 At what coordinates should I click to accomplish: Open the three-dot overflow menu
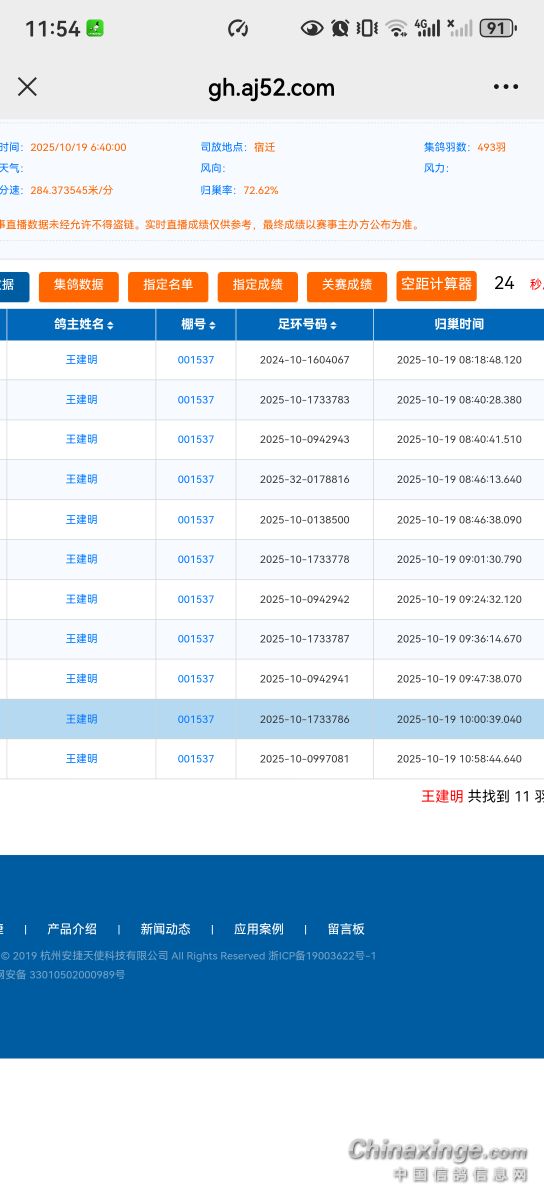pyautogui.click(x=506, y=87)
